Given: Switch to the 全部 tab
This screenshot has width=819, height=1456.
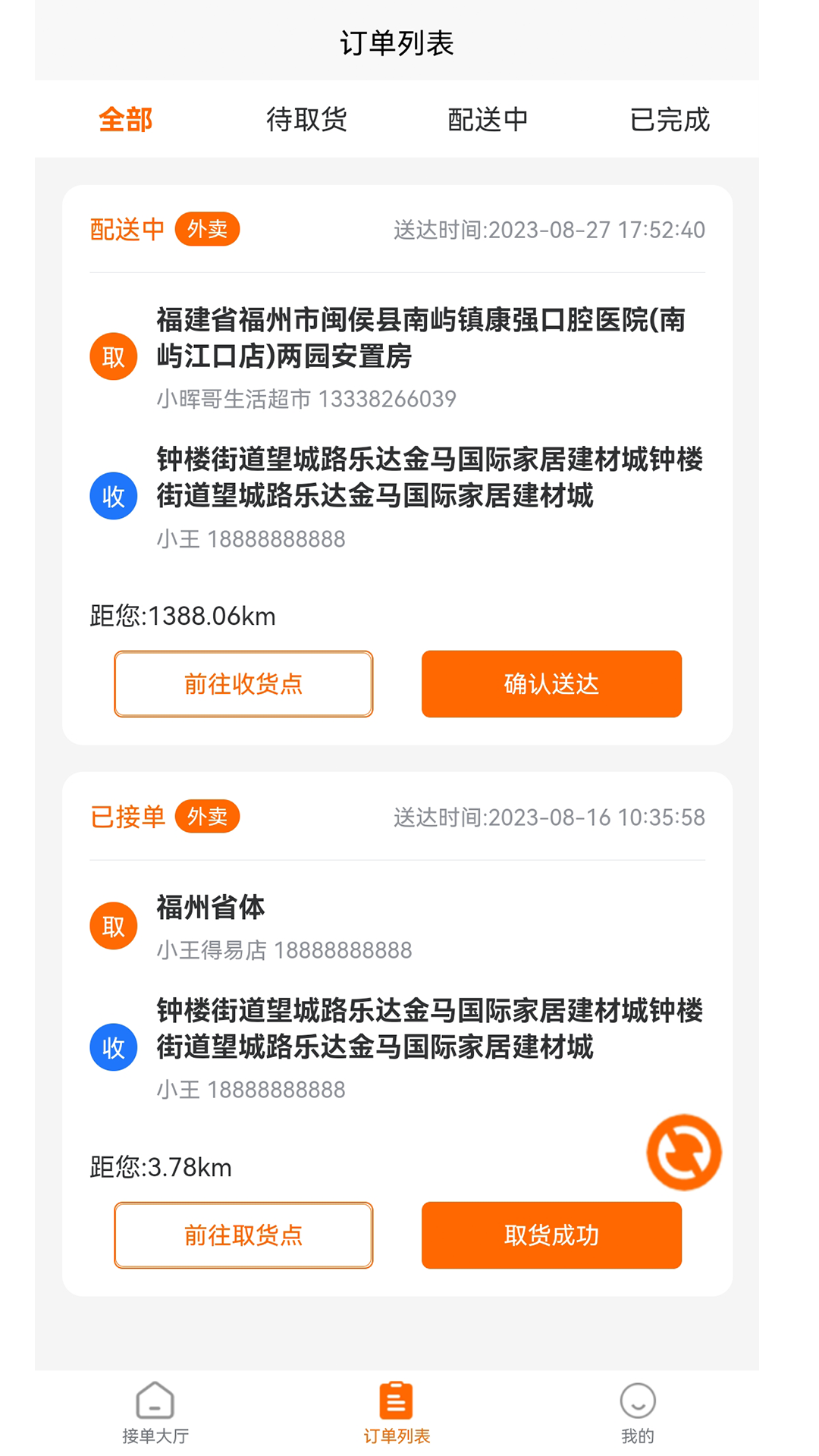Looking at the screenshot, I should (126, 120).
